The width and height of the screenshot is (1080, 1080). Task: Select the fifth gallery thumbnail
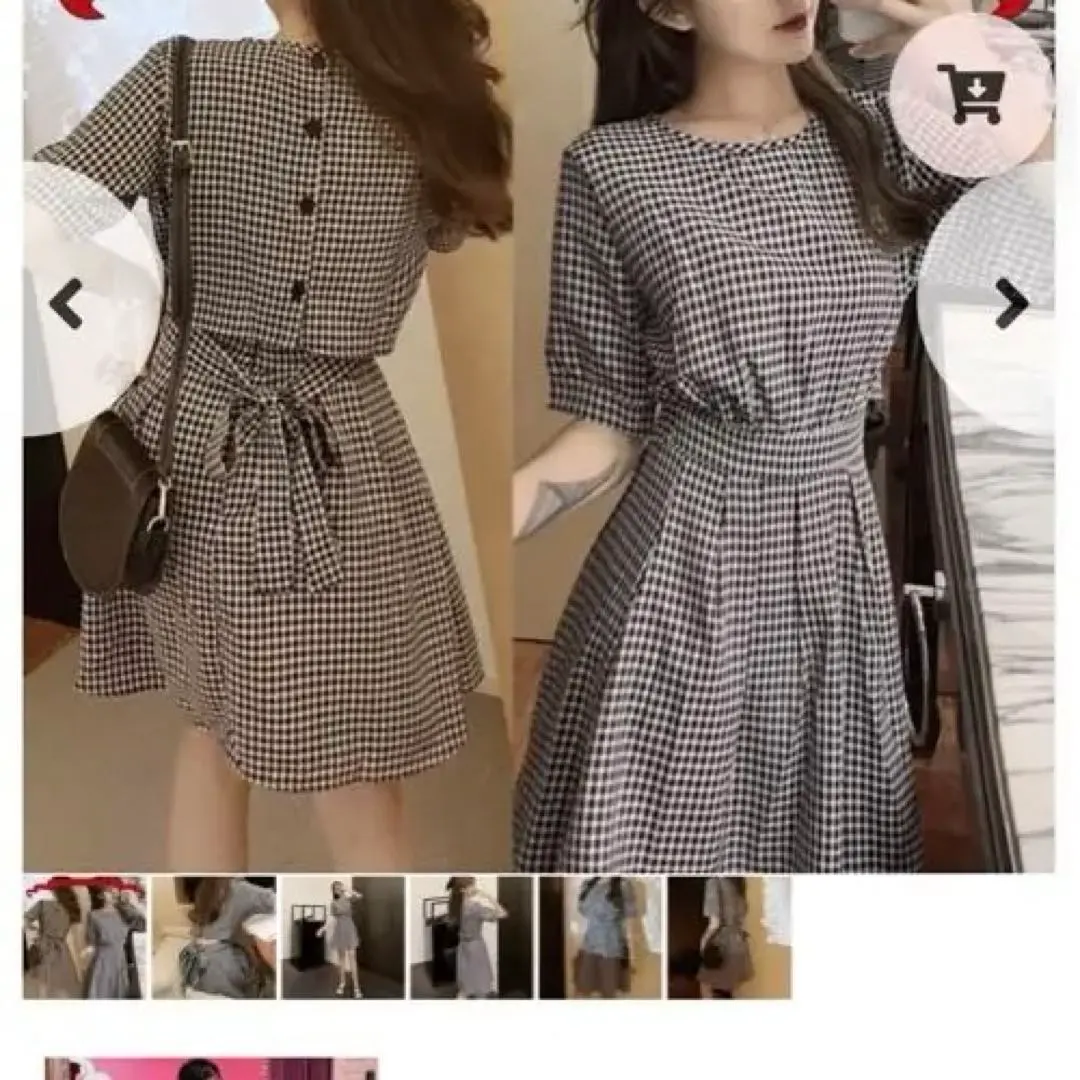point(600,937)
